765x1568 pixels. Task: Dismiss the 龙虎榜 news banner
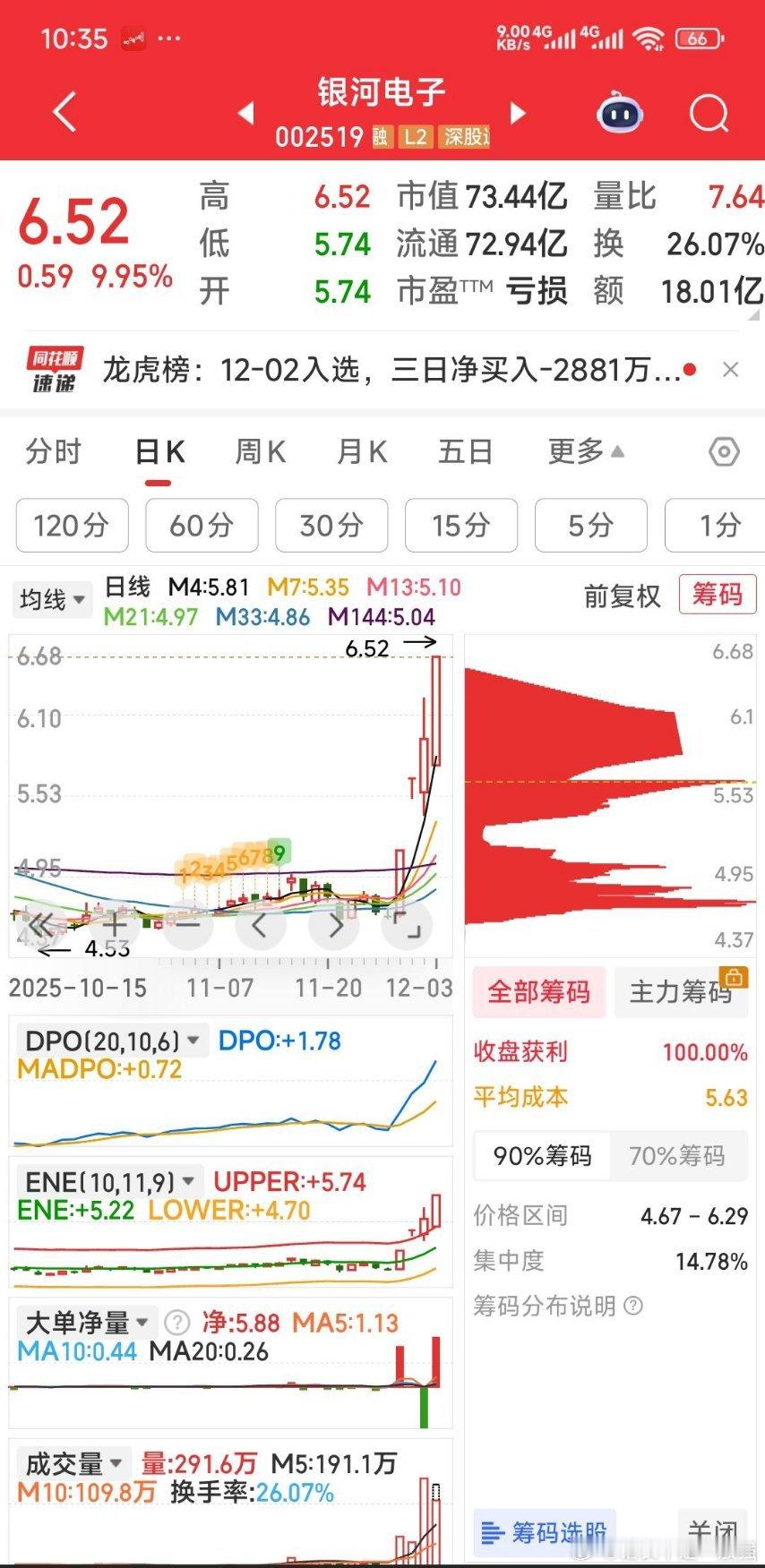(x=730, y=370)
